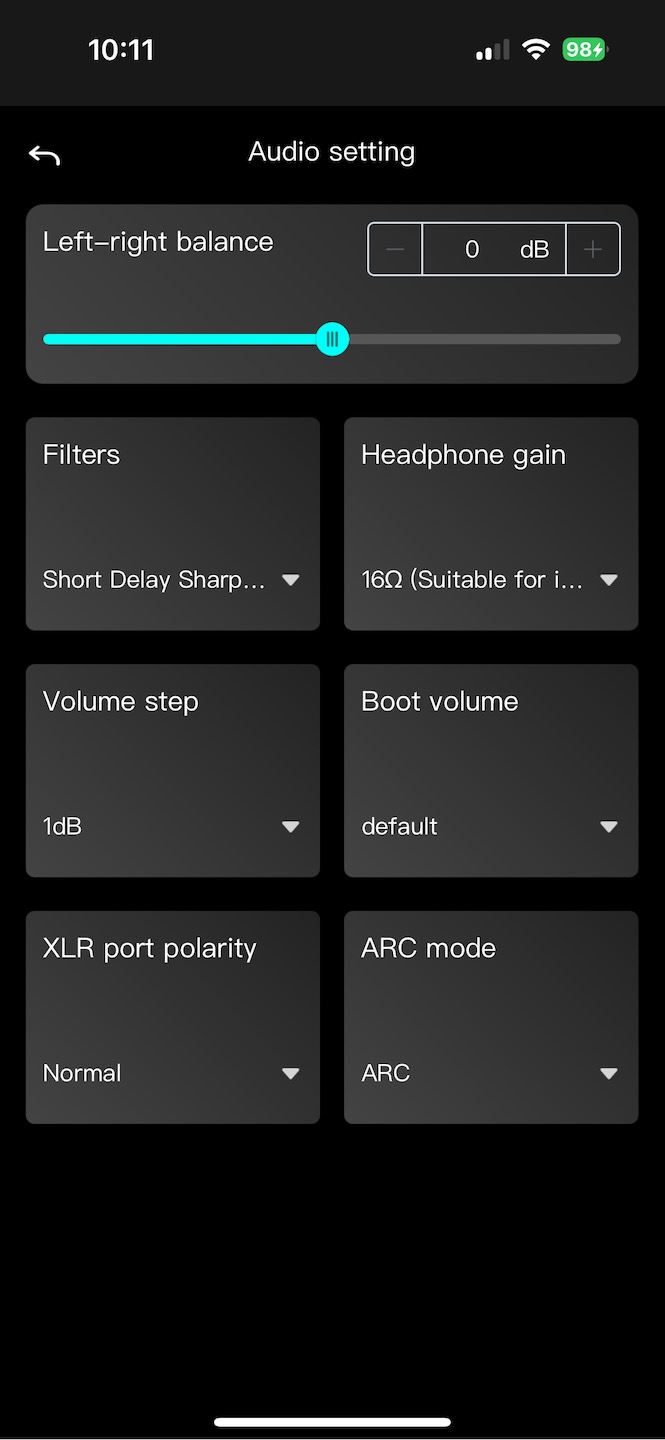Open the Filters dropdown

pos(172,580)
